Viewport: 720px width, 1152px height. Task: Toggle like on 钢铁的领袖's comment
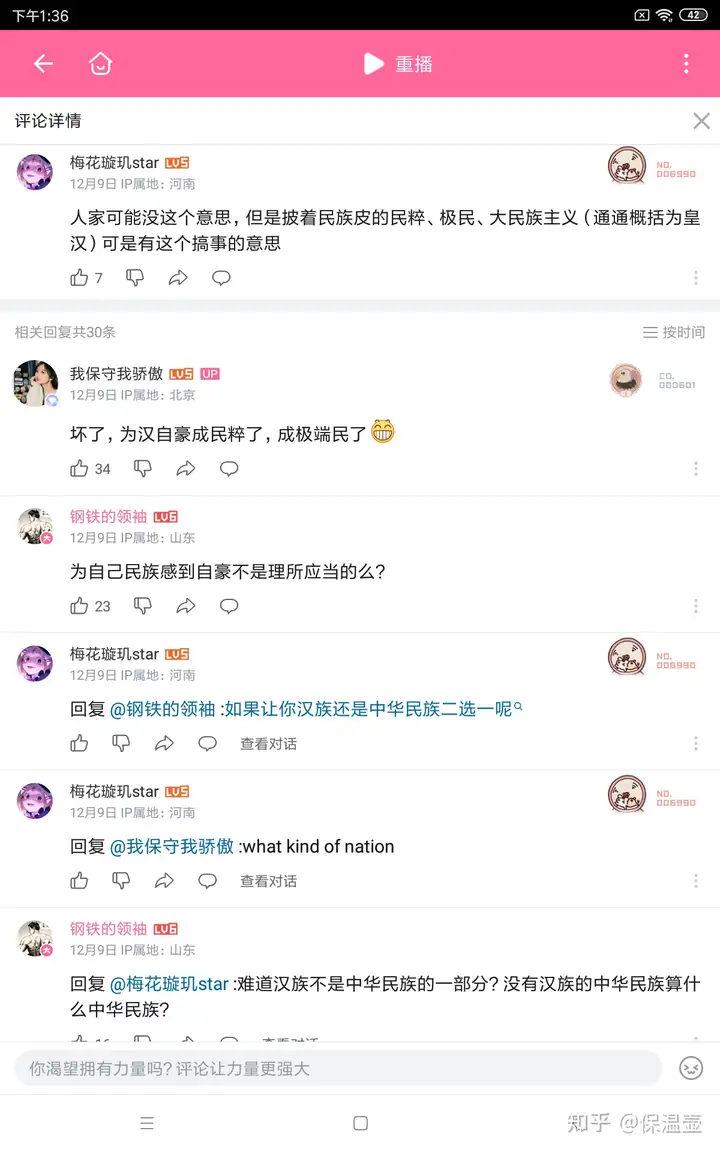coord(80,605)
